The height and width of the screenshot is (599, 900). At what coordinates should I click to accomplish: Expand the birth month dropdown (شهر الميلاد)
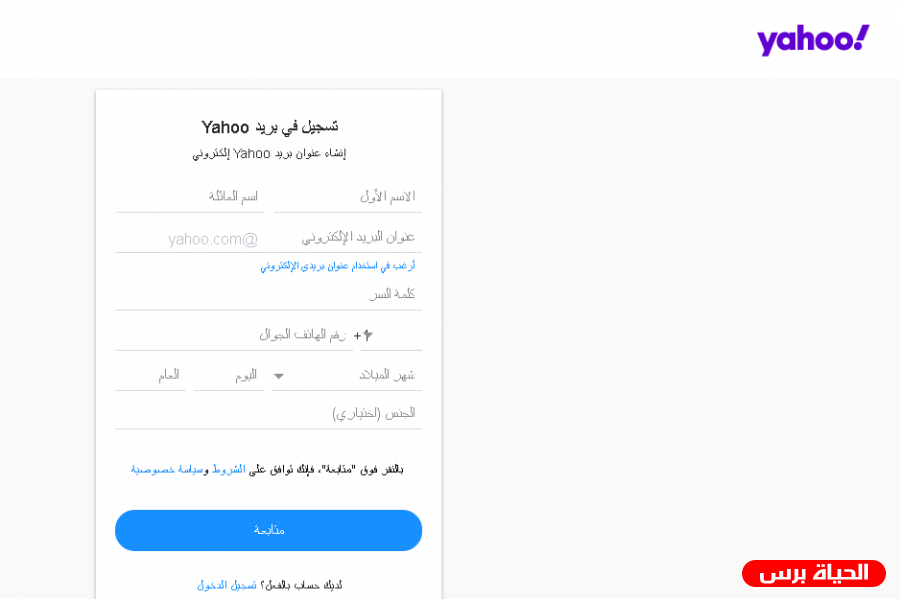[346, 375]
